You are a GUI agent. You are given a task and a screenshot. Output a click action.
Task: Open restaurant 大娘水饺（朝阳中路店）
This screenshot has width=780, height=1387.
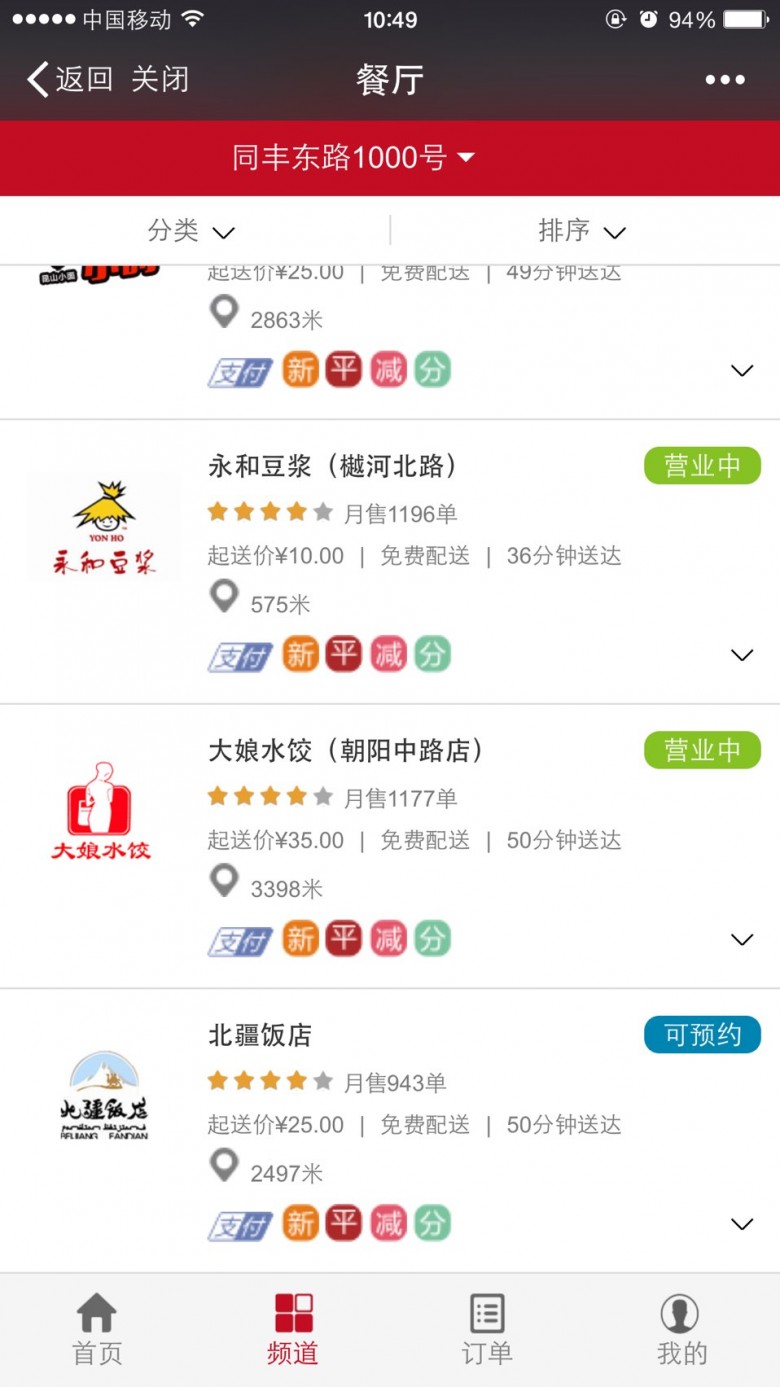tap(390, 846)
